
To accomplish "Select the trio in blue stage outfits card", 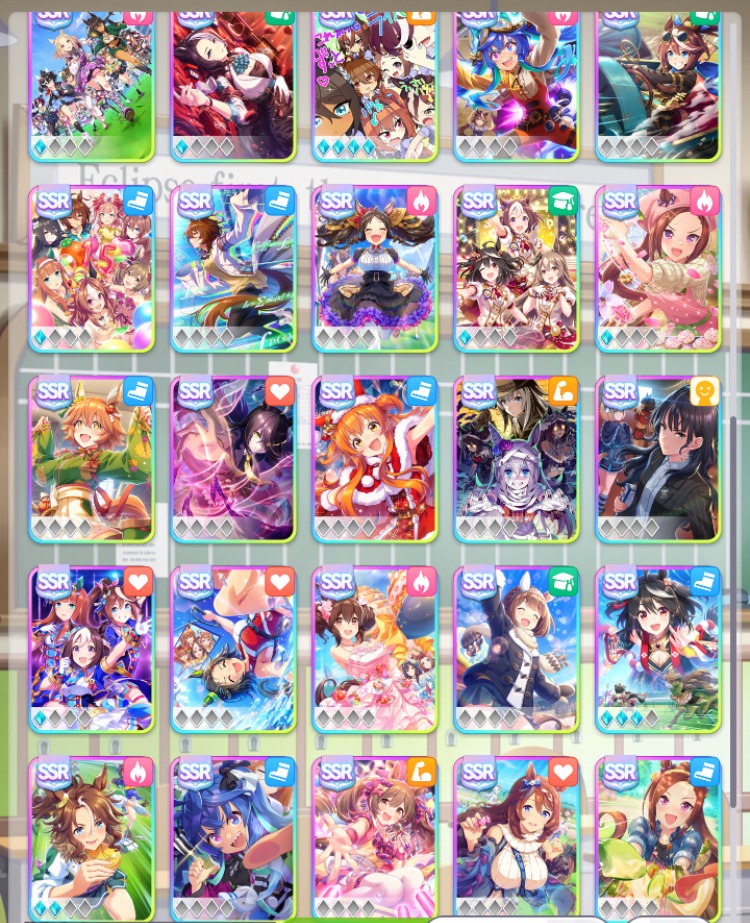I will coord(91,650).
